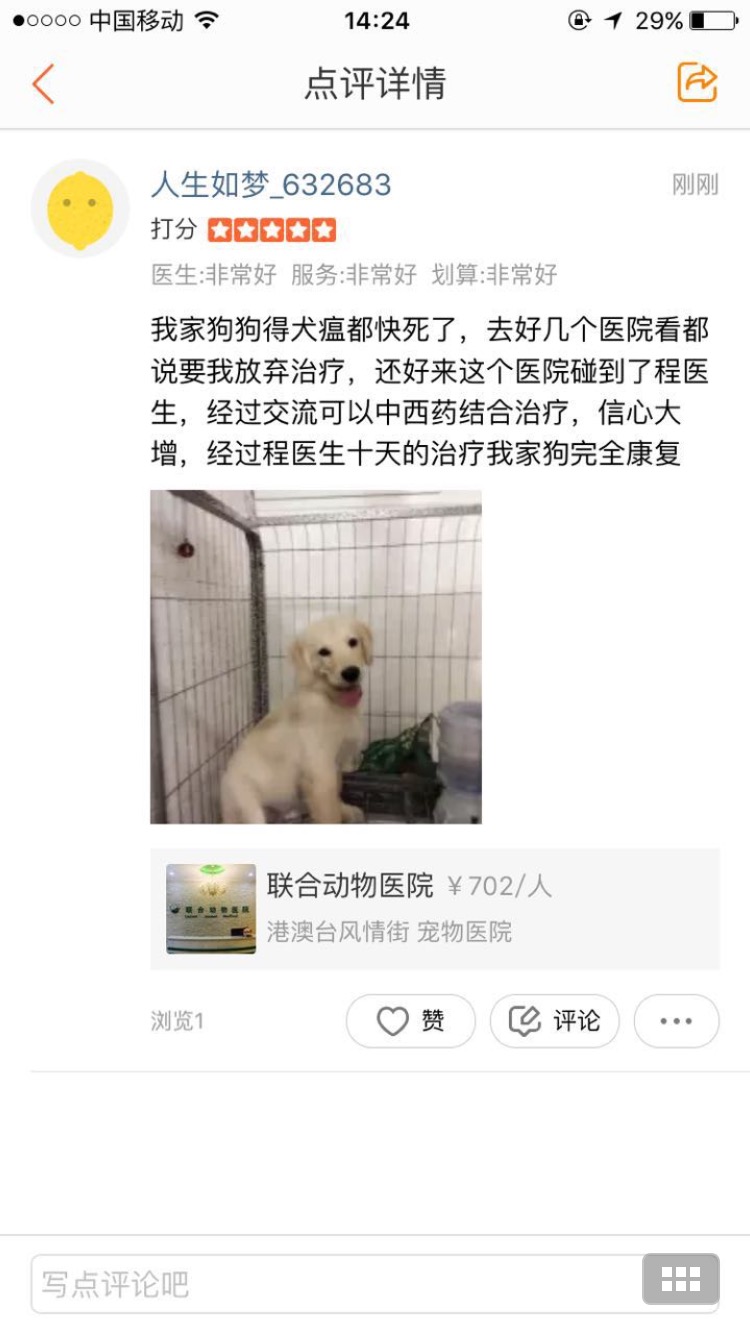Tap the 评论 comment button

click(555, 1021)
